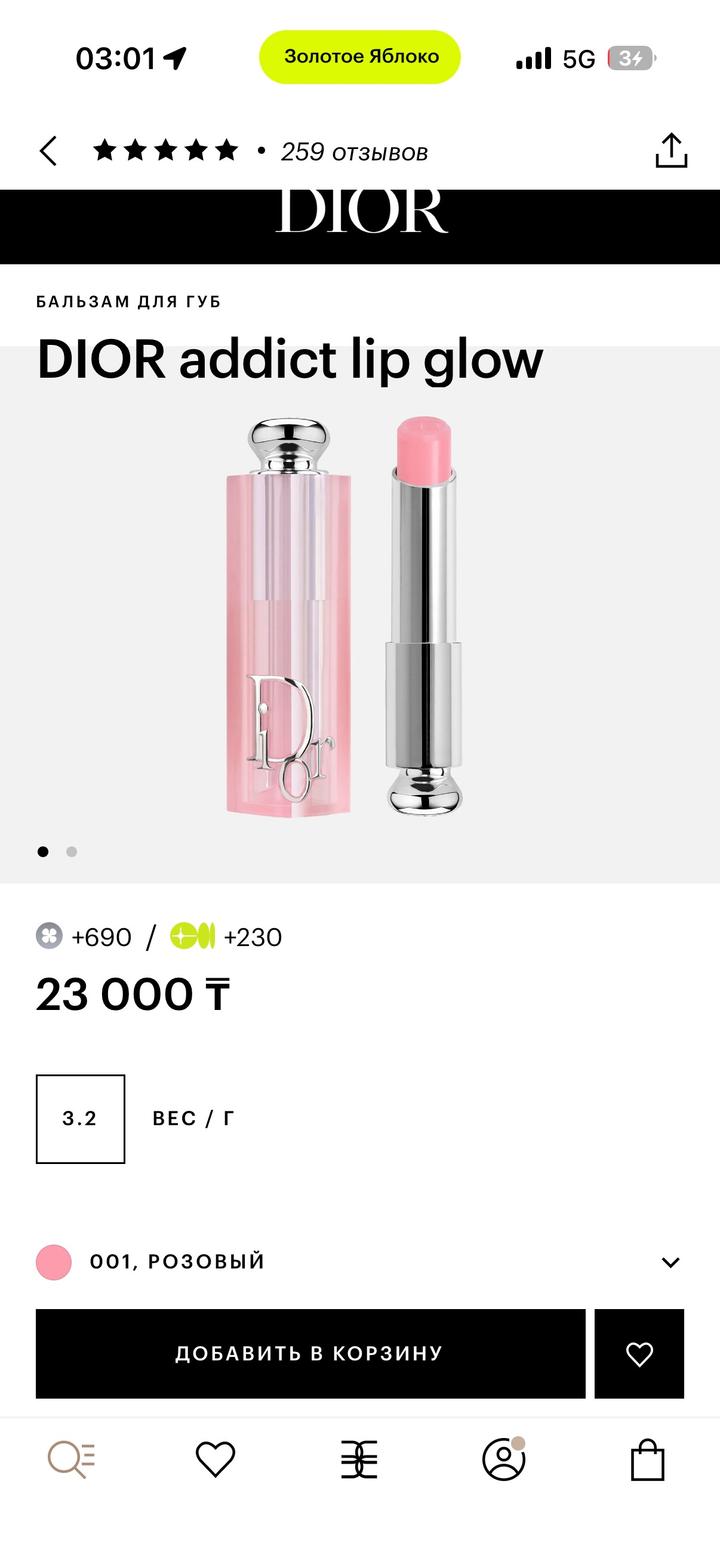720x1565 pixels.
Task: Jump to second product photo dot
Action: tap(71, 852)
